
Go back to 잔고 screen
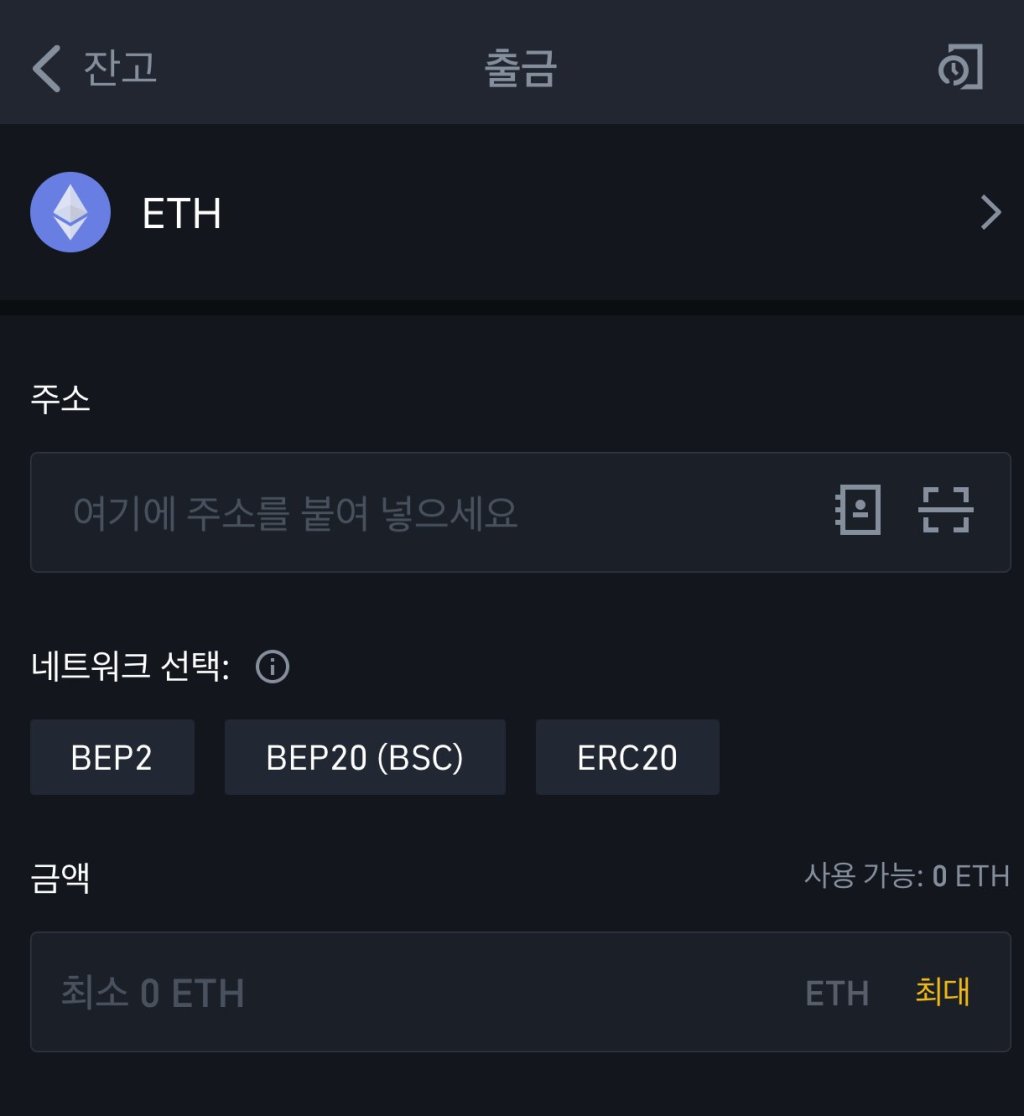click(93, 68)
